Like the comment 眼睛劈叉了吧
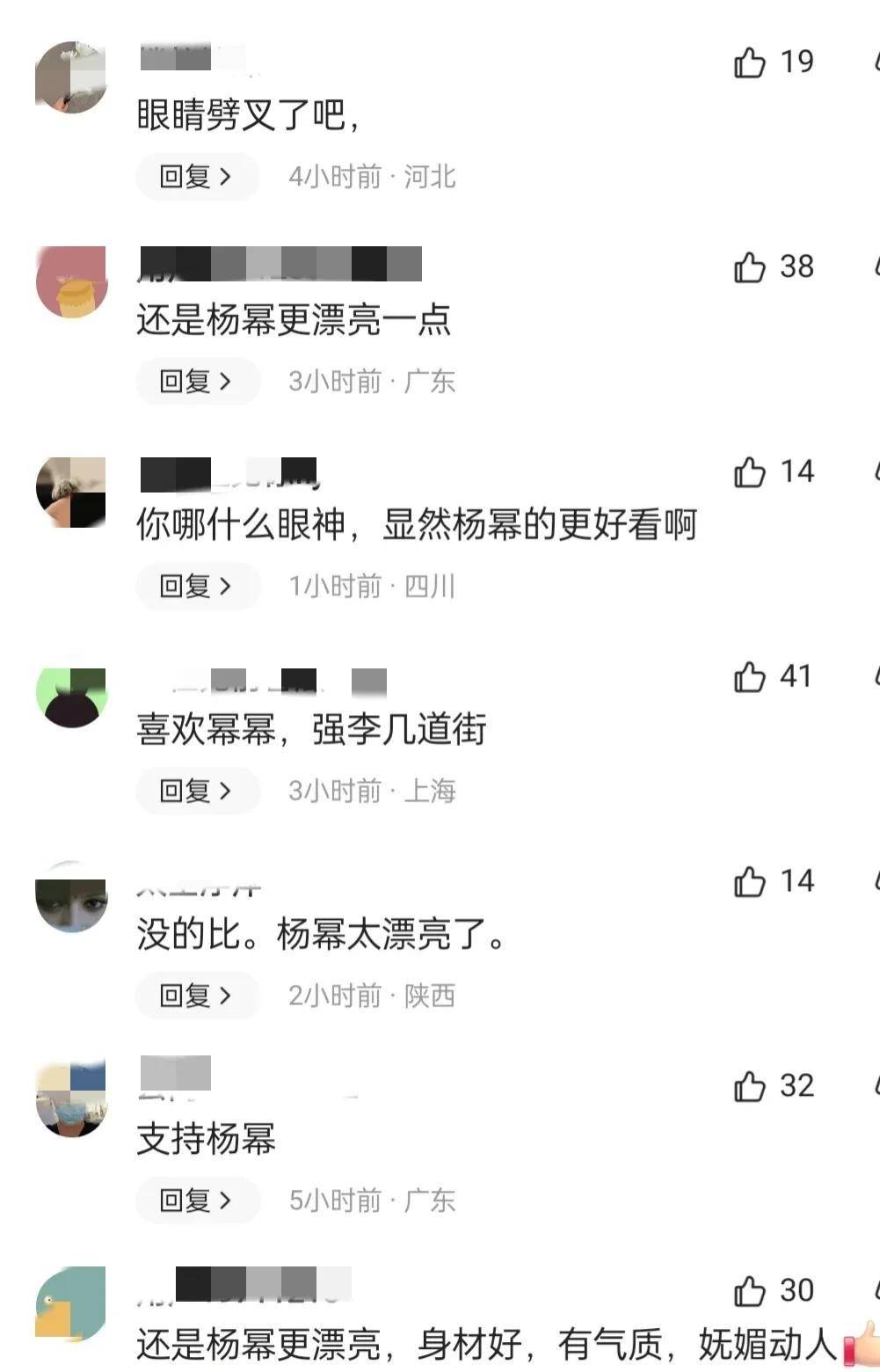 [x=750, y=62]
